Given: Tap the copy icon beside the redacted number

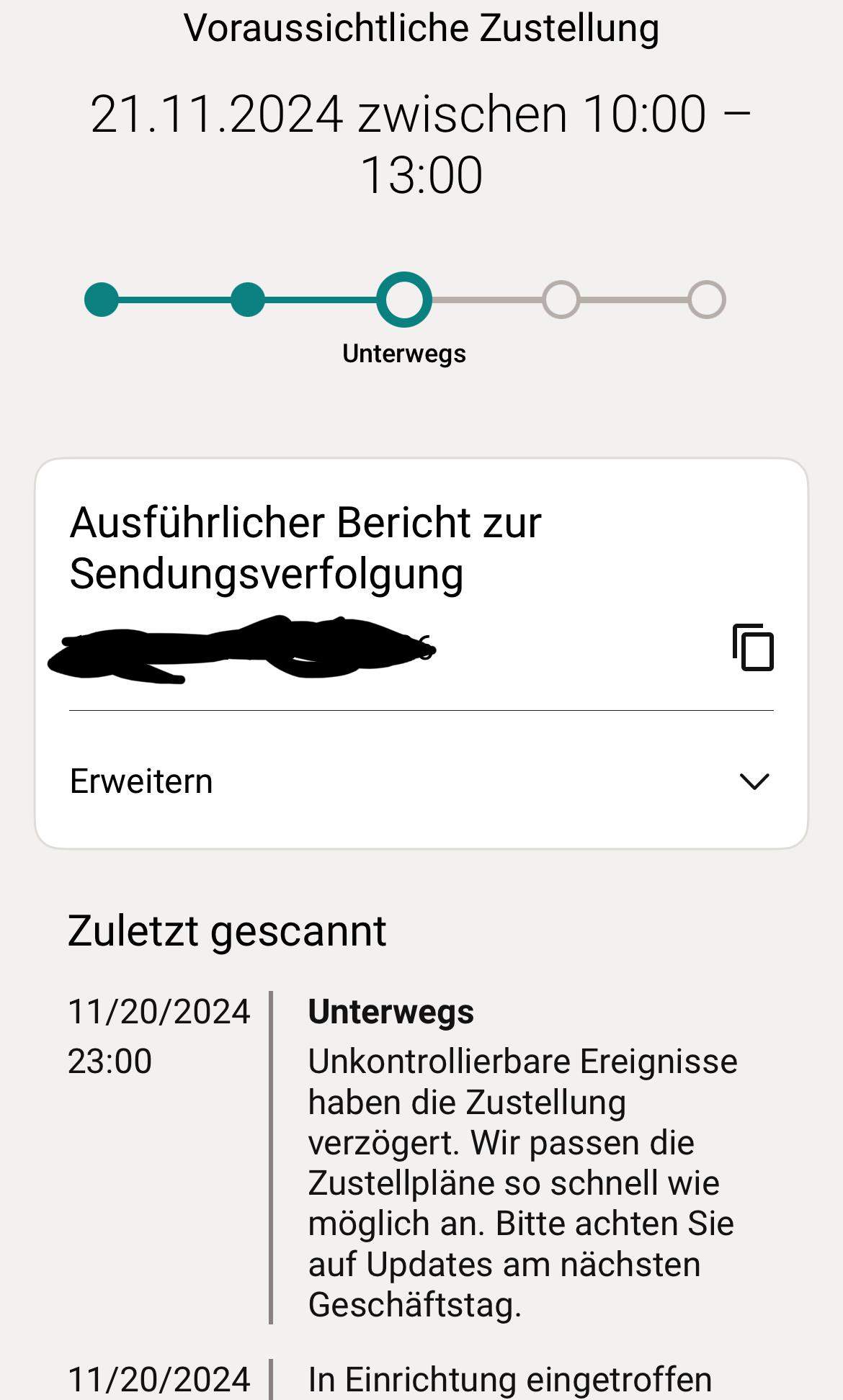Looking at the screenshot, I should pos(752,648).
